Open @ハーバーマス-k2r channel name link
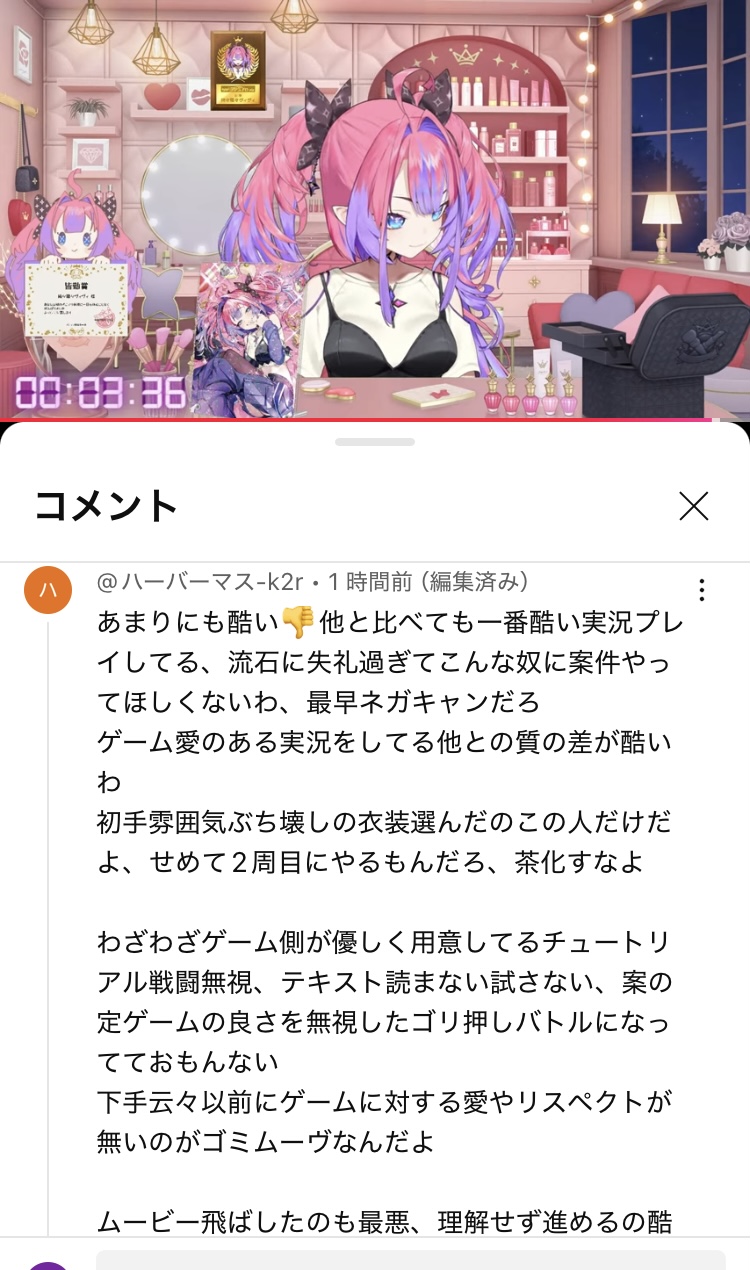750x1270 pixels. [x=200, y=581]
